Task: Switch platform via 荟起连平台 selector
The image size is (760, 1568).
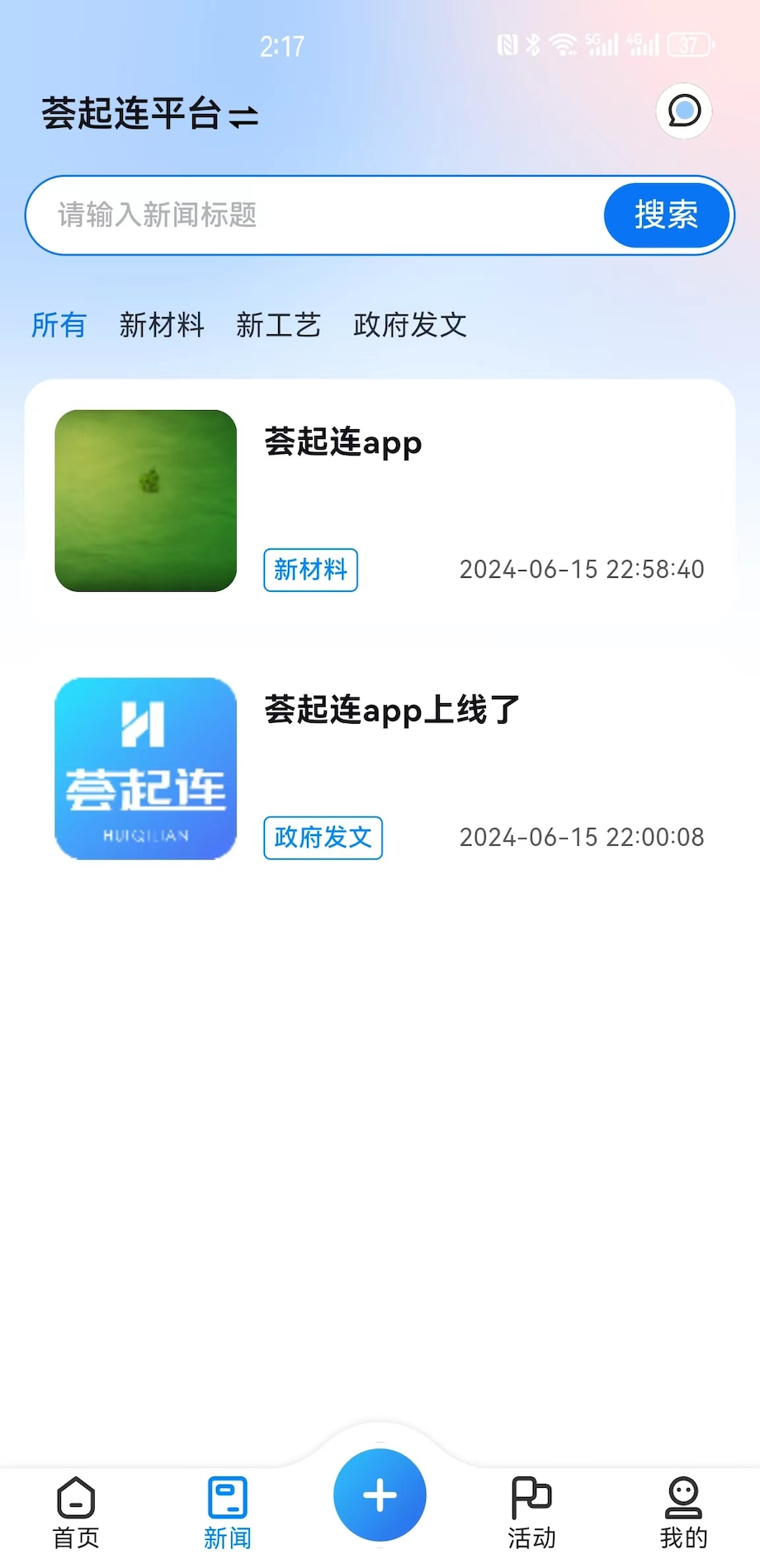Action: 149,114
